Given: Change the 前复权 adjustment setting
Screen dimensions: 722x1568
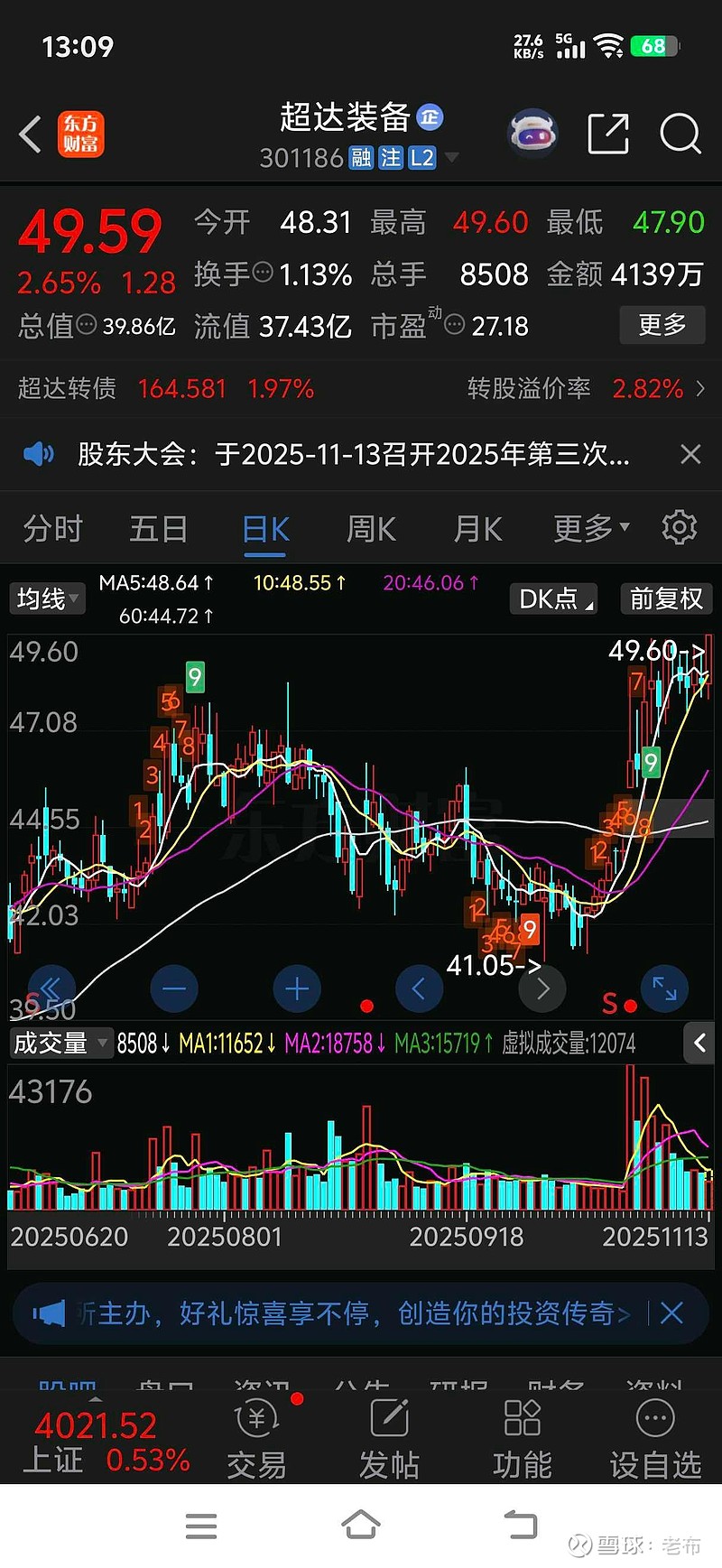Looking at the screenshot, I should tap(666, 598).
